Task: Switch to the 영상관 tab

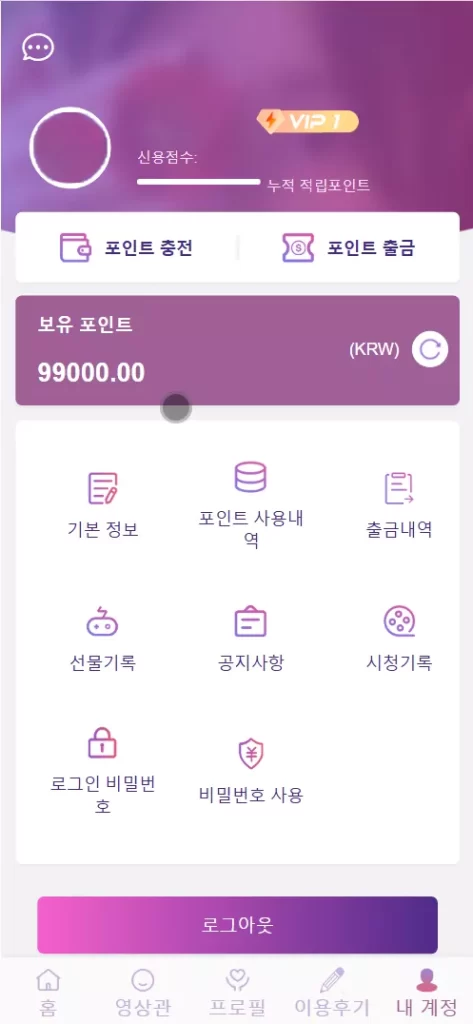Action: click(x=142, y=992)
